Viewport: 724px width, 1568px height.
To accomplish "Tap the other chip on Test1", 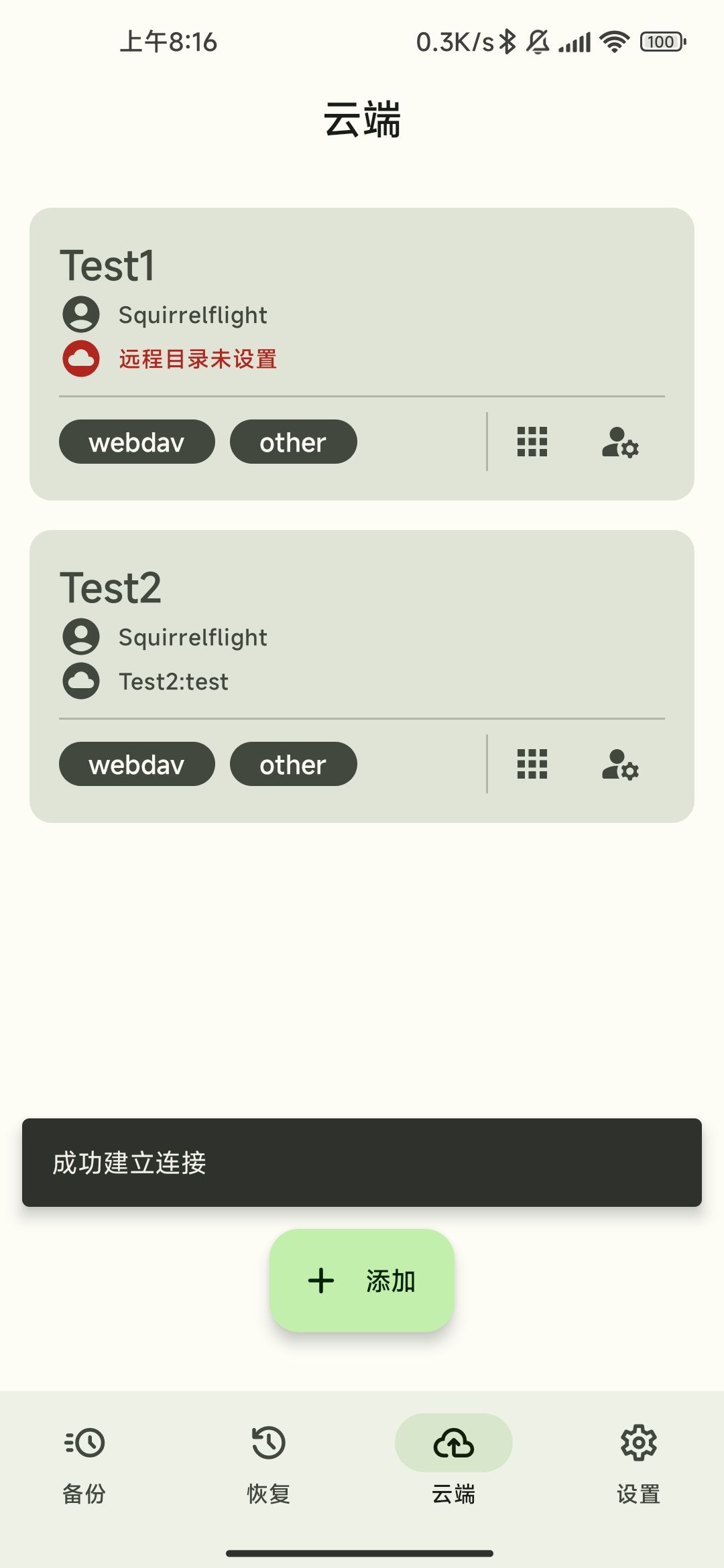I will tap(293, 442).
